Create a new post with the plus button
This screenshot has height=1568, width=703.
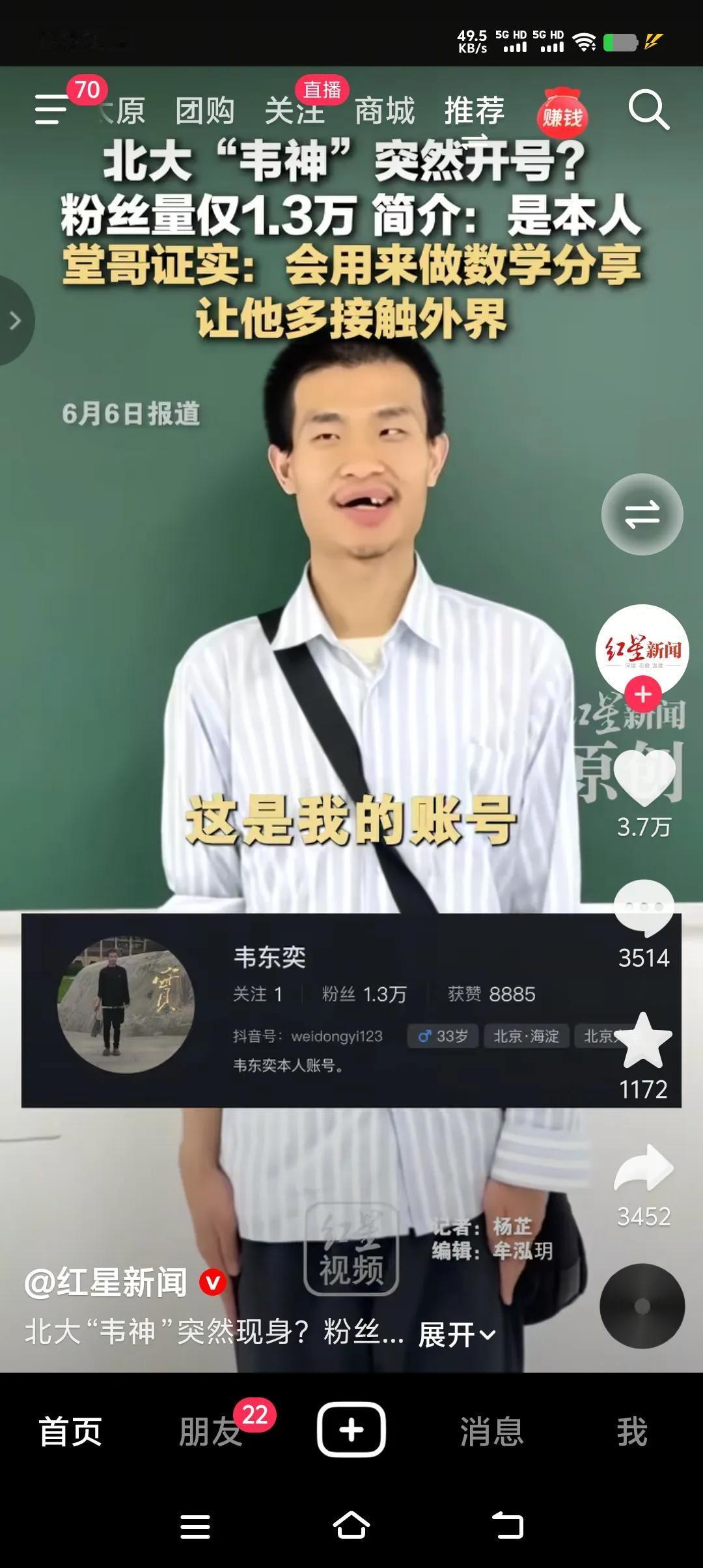point(351,1430)
